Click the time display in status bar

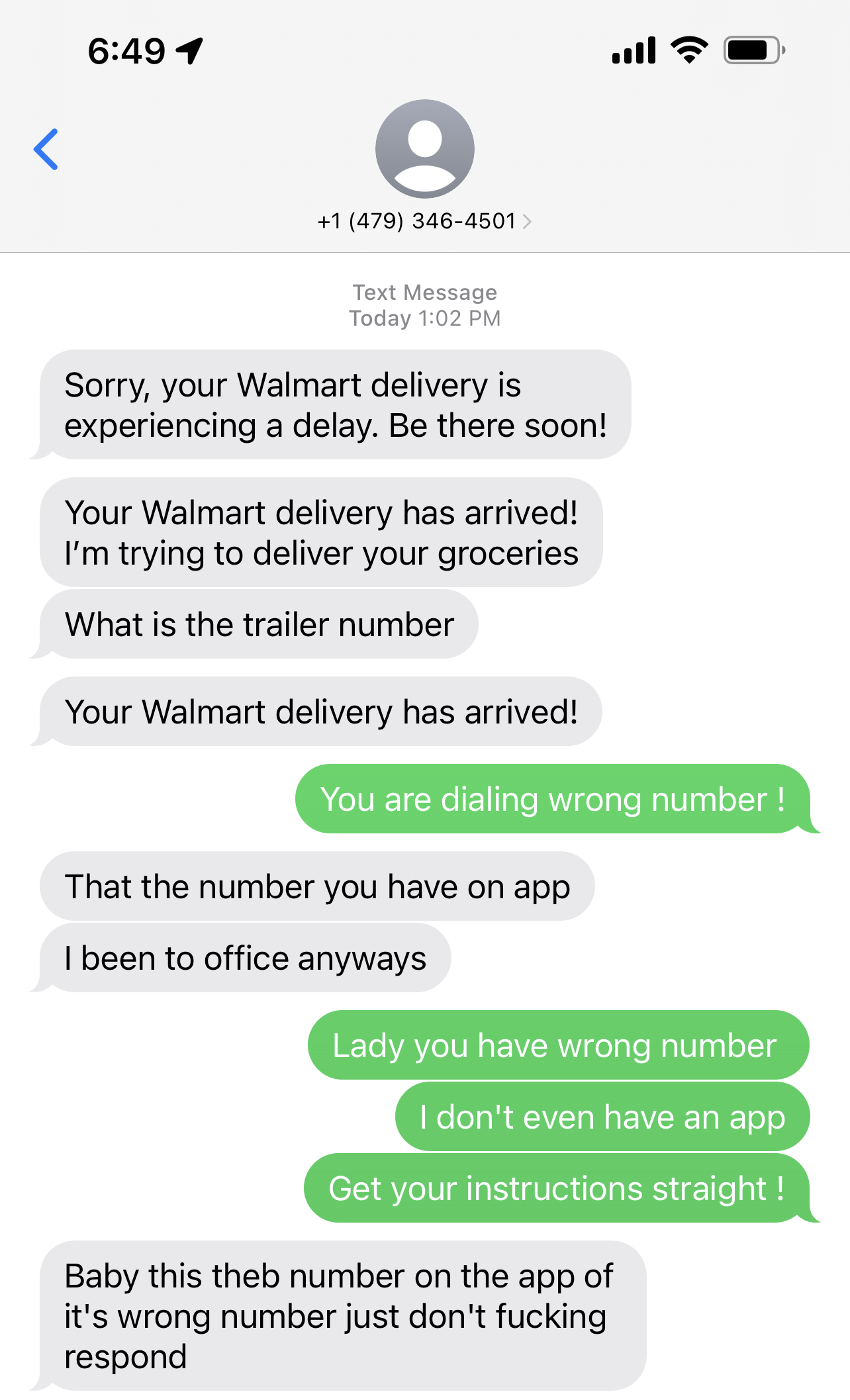[x=128, y=48]
